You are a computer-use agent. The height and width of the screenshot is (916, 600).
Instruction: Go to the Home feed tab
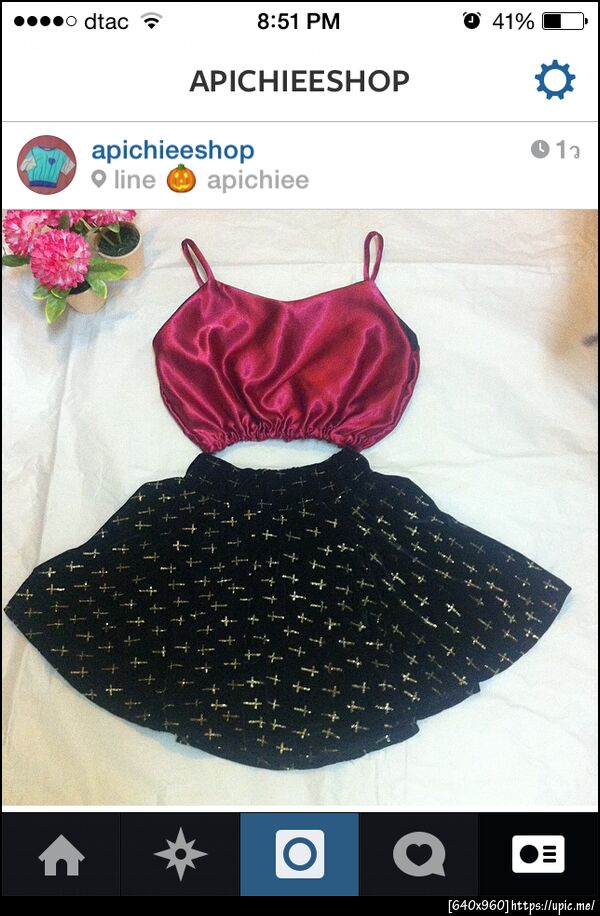61,855
